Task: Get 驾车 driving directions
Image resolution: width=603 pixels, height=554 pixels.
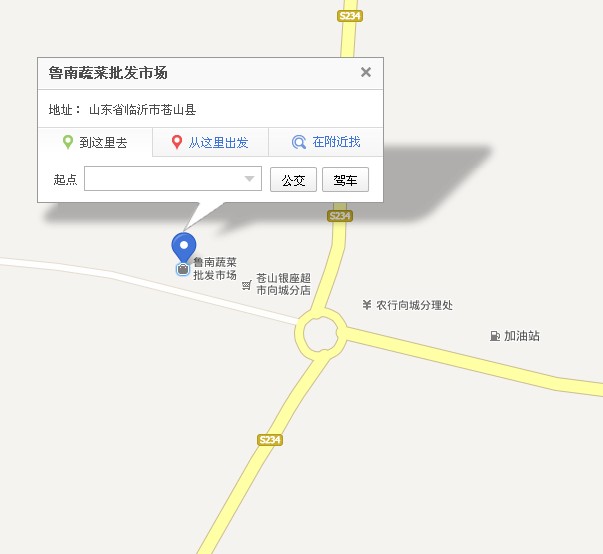Action: coord(345,180)
